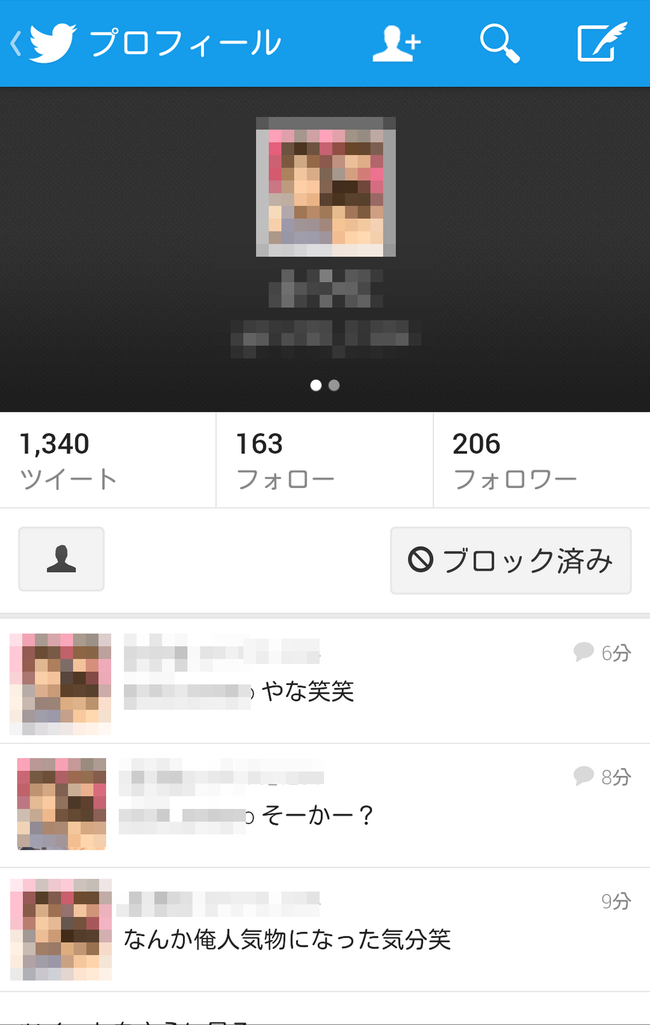Image resolution: width=650 pixels, height=1025 pixels.
Task: View the 163 フォロー list
Action: point(324,460)
